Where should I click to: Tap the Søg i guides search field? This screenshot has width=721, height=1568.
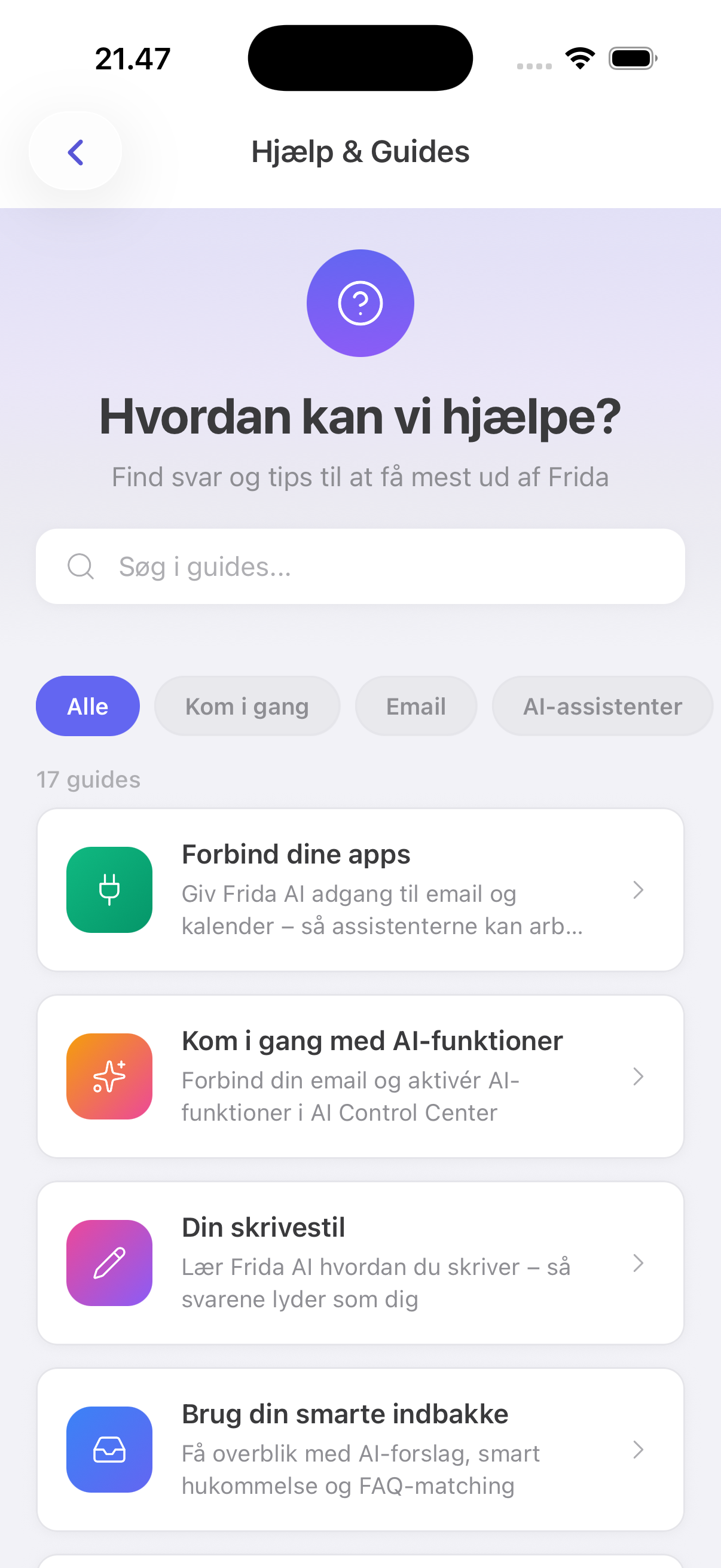pos(360,566)
